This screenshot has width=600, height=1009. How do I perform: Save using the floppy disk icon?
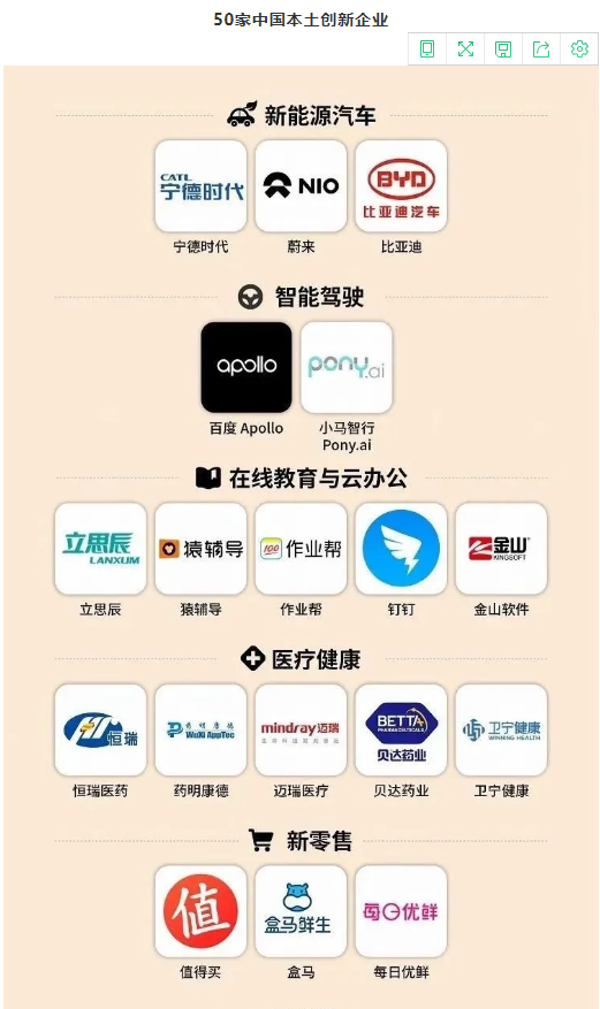pyautogui.click(x=503, y=49)
